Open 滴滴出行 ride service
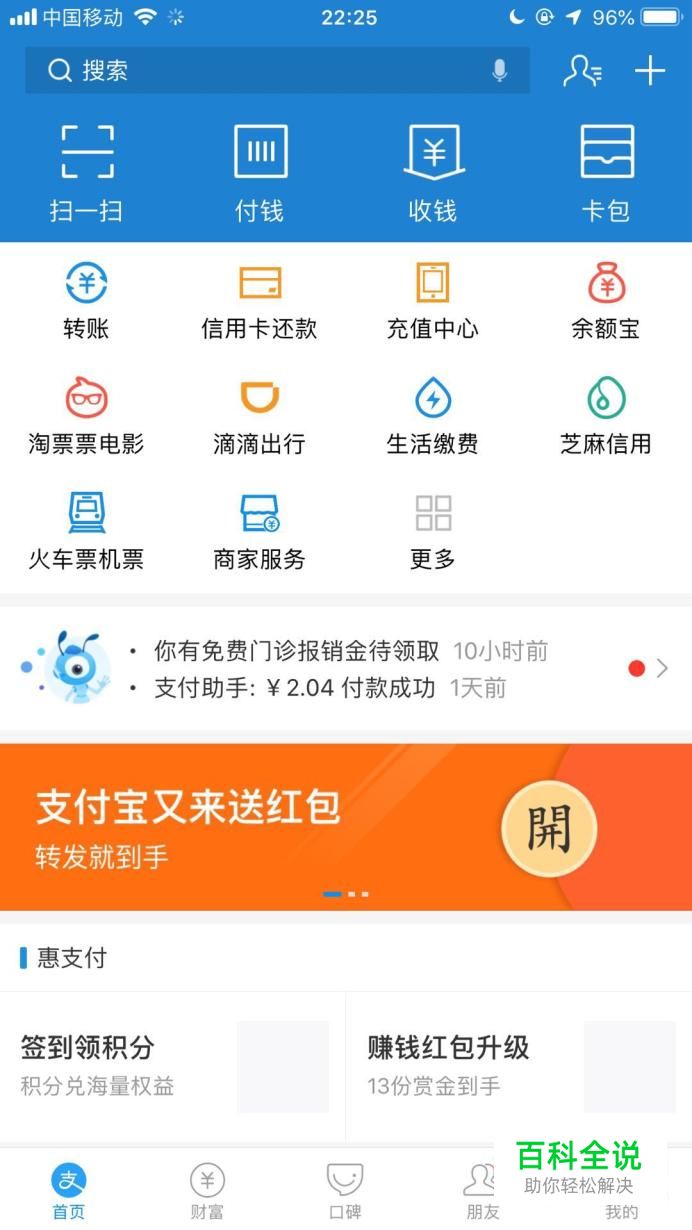Viewport: 692px width, 1230px height. pyautogui.click(x=260, y=415)
